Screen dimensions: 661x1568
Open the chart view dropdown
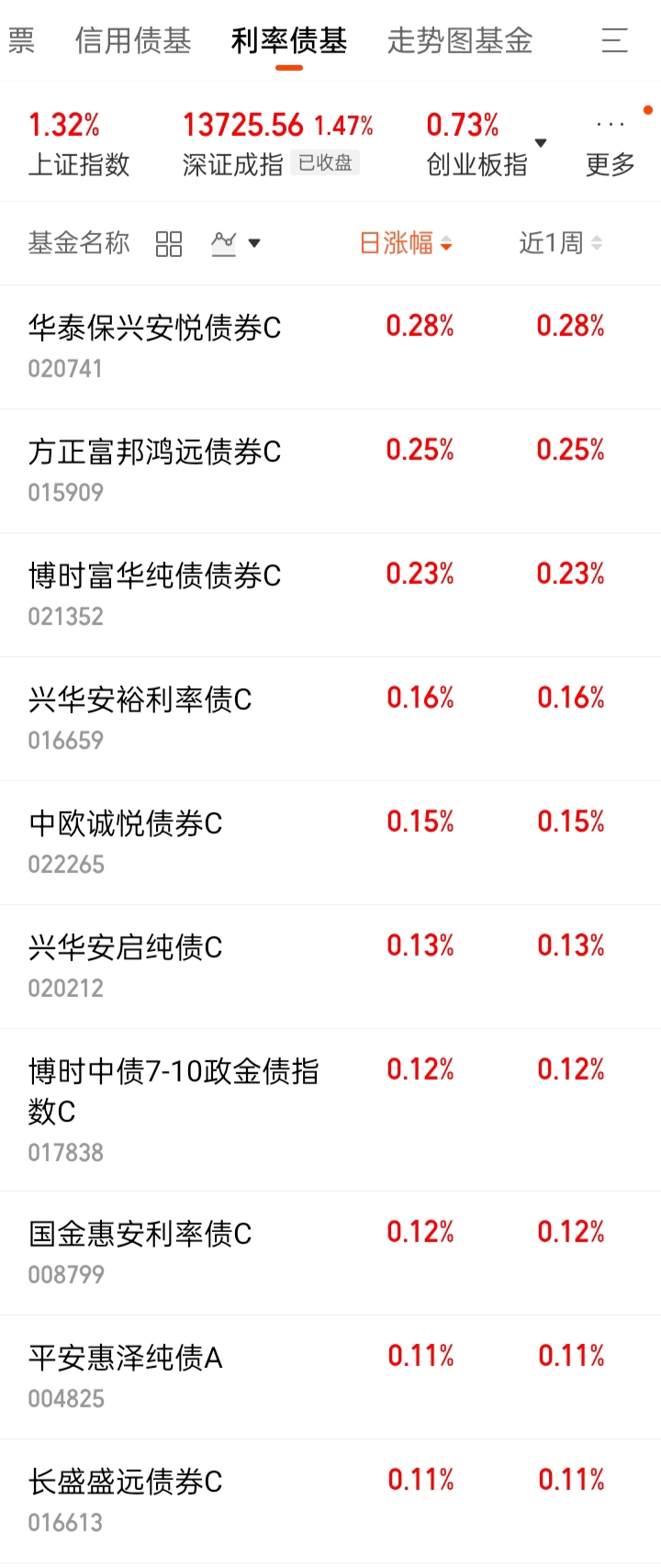pyautogui.click(x=236, y=243)
